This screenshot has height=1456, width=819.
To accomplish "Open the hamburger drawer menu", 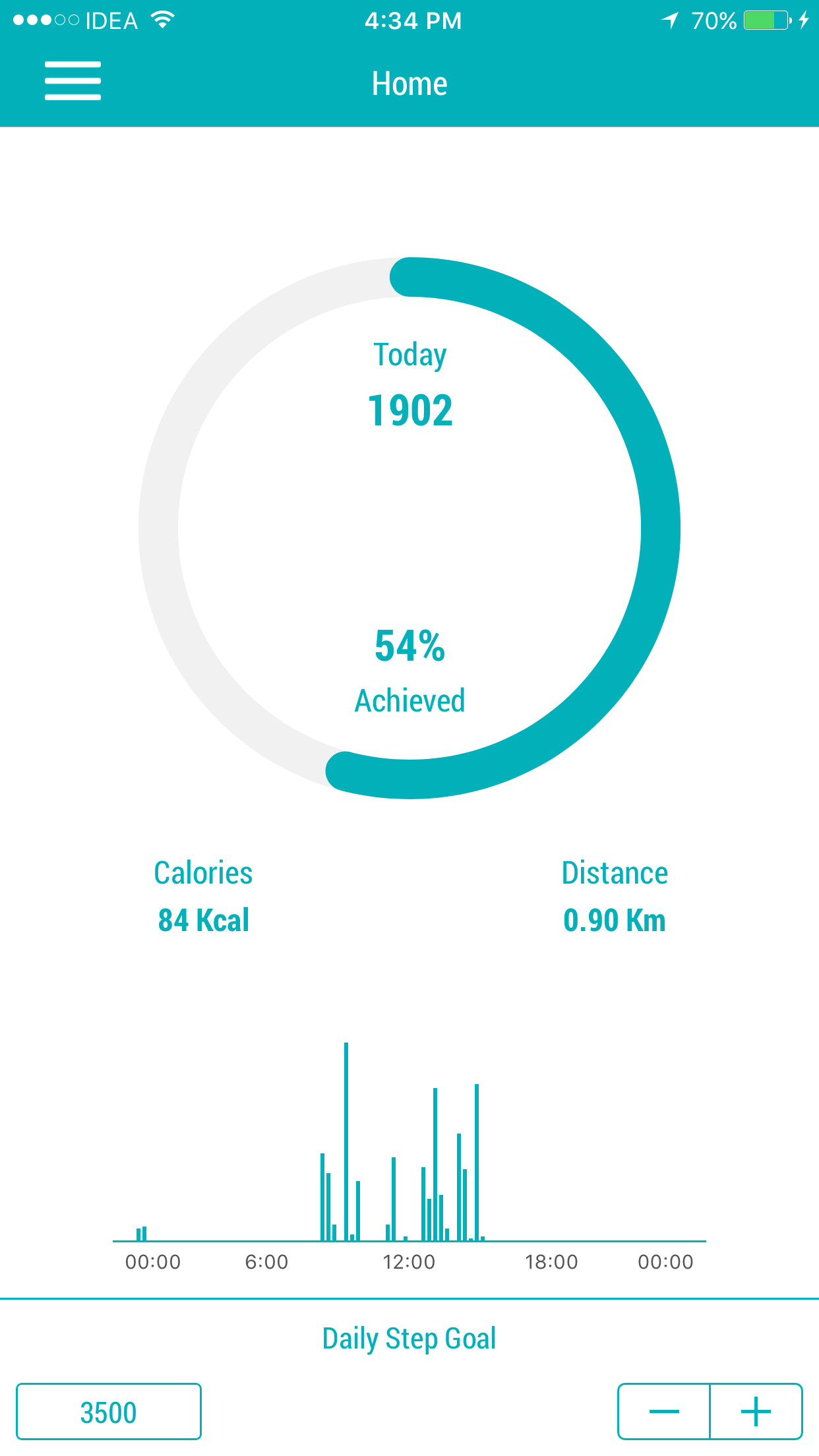I will click(x=73, y=81).
